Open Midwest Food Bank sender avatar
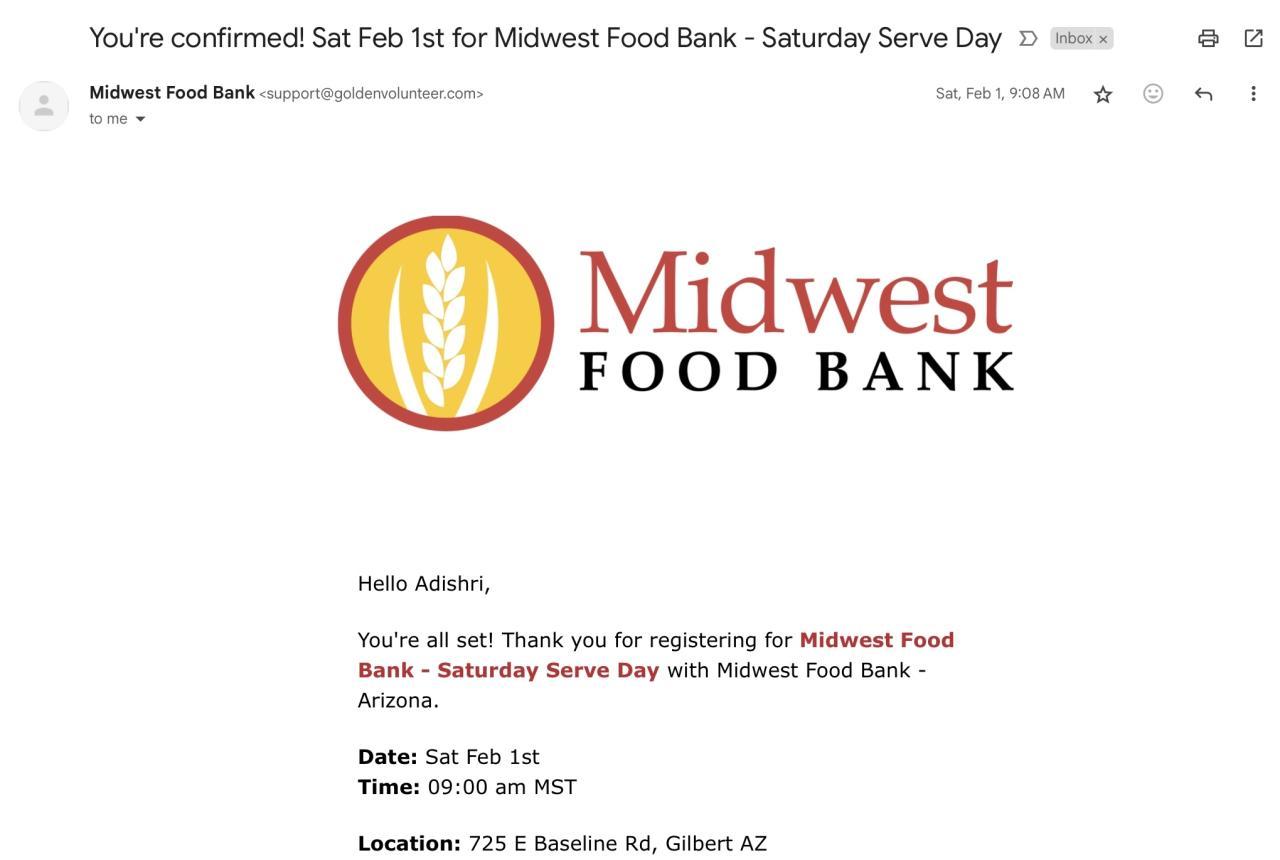Viewport: 1280px width, 860px height. 44,106
